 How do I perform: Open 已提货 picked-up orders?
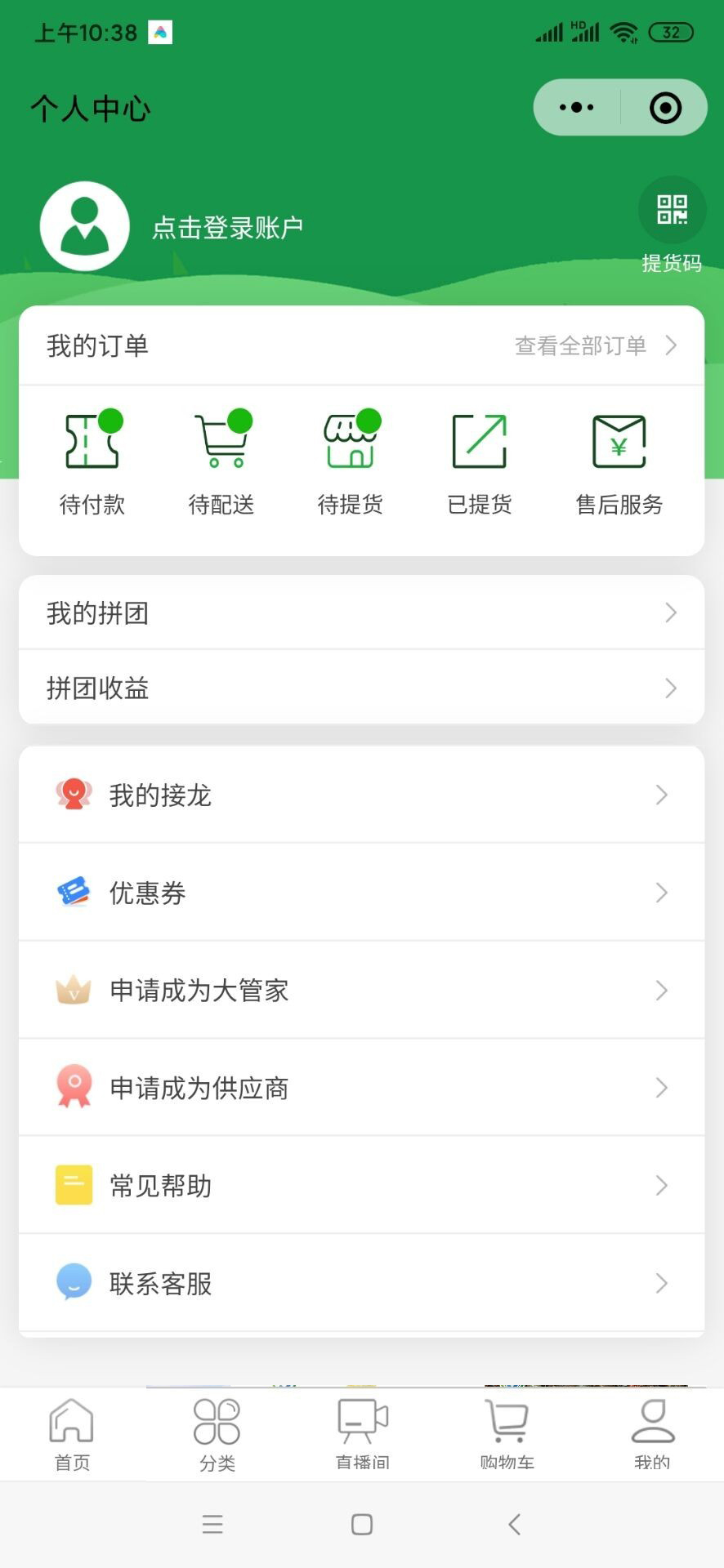click(480, 463)
